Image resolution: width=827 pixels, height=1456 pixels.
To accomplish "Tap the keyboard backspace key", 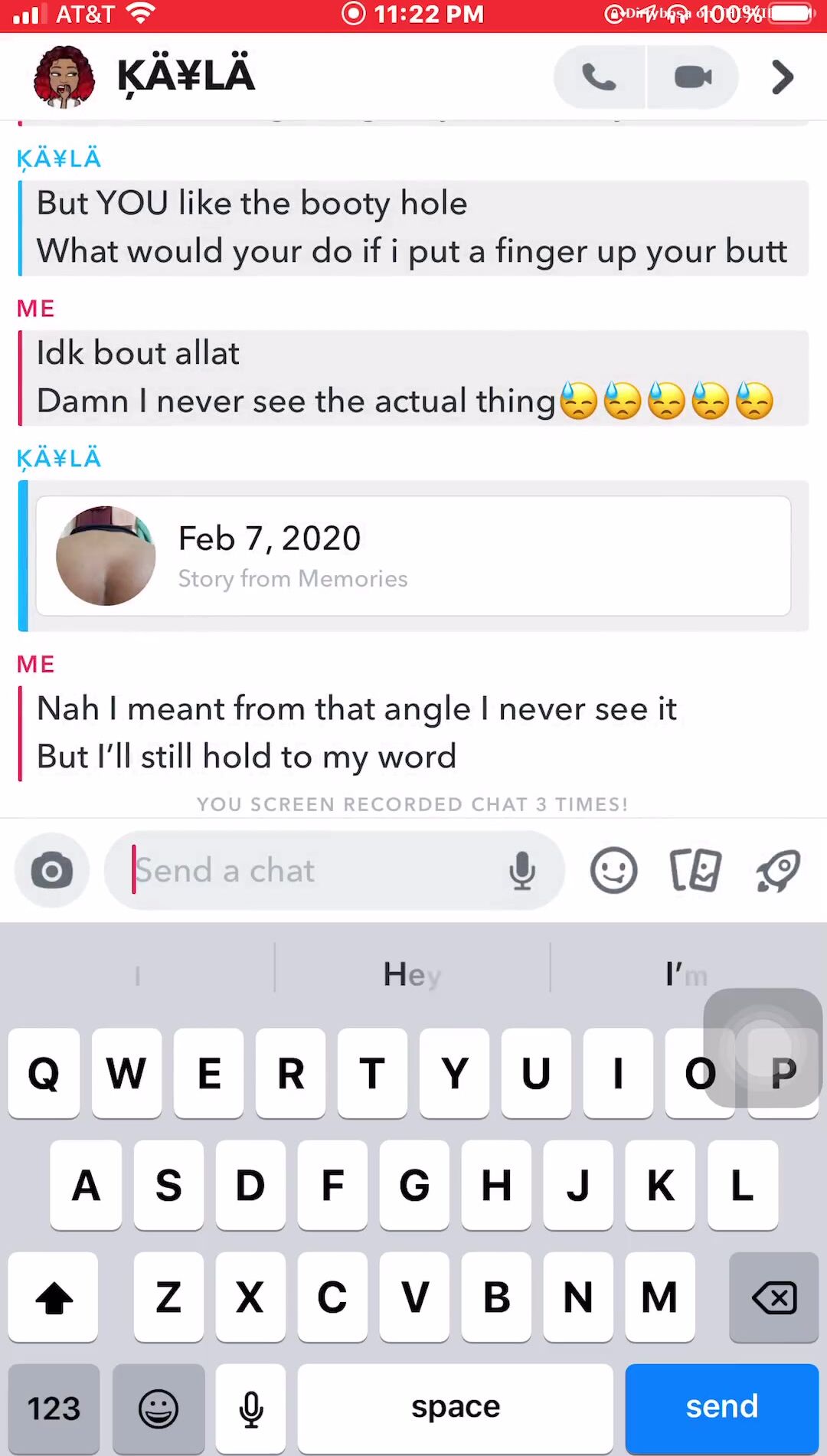I will coord(774,1297).
